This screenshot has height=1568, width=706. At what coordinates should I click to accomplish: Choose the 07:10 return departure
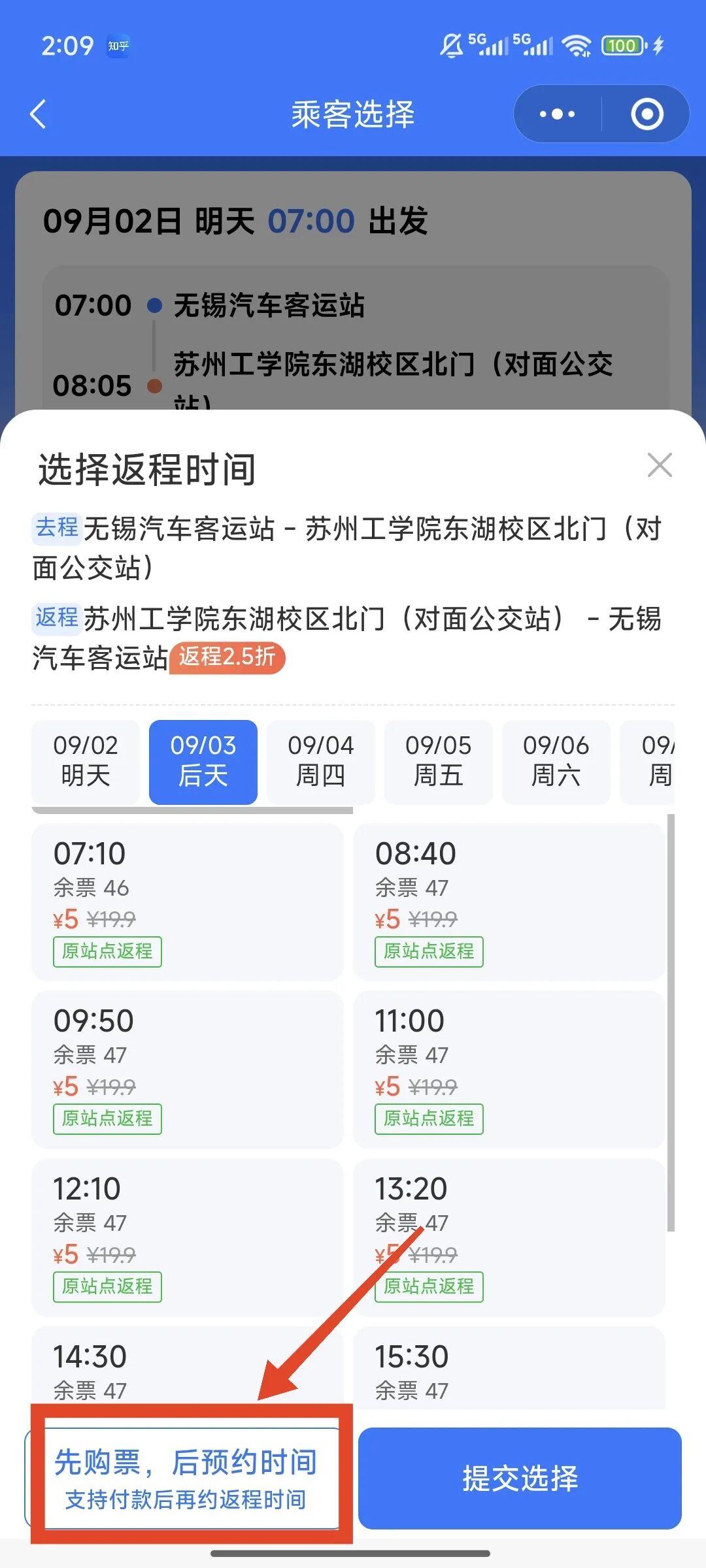click(188, 902)
